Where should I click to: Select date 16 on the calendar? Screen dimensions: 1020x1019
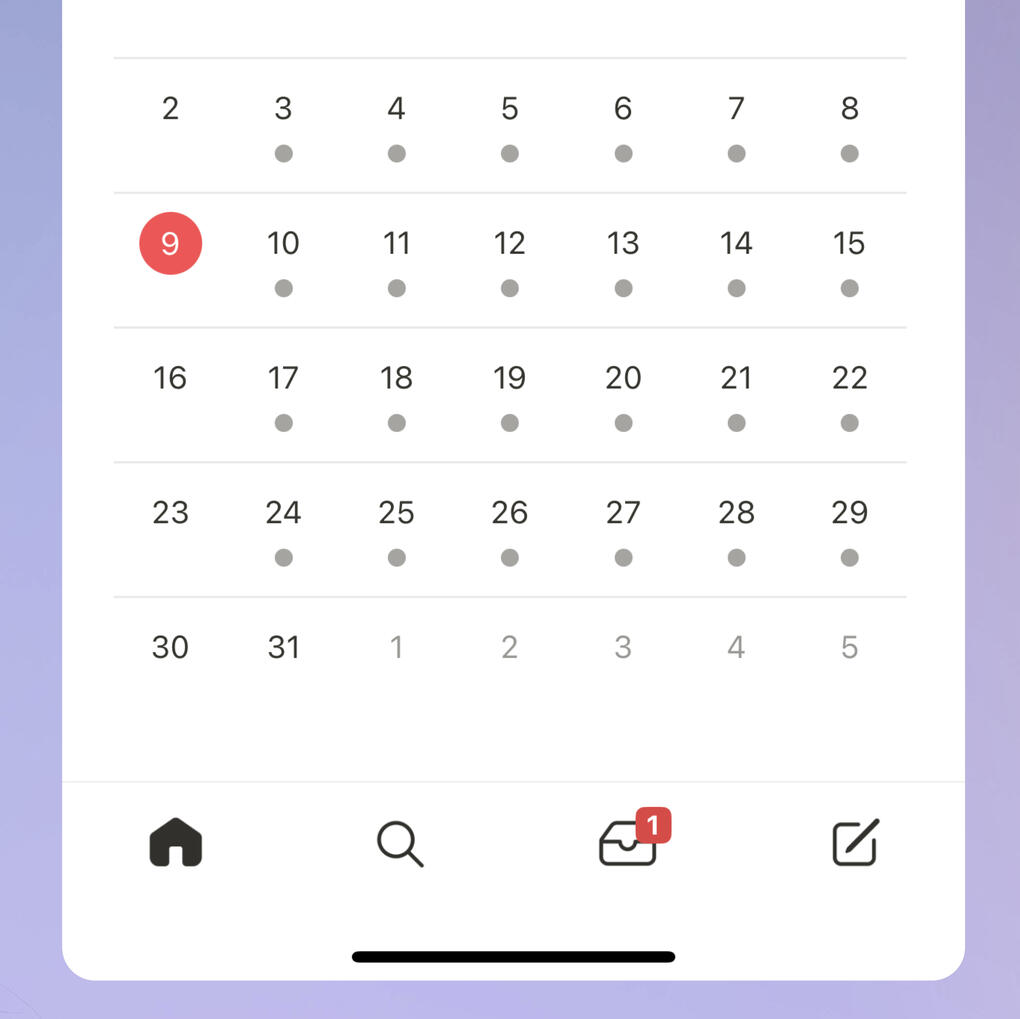coord(170,378)
